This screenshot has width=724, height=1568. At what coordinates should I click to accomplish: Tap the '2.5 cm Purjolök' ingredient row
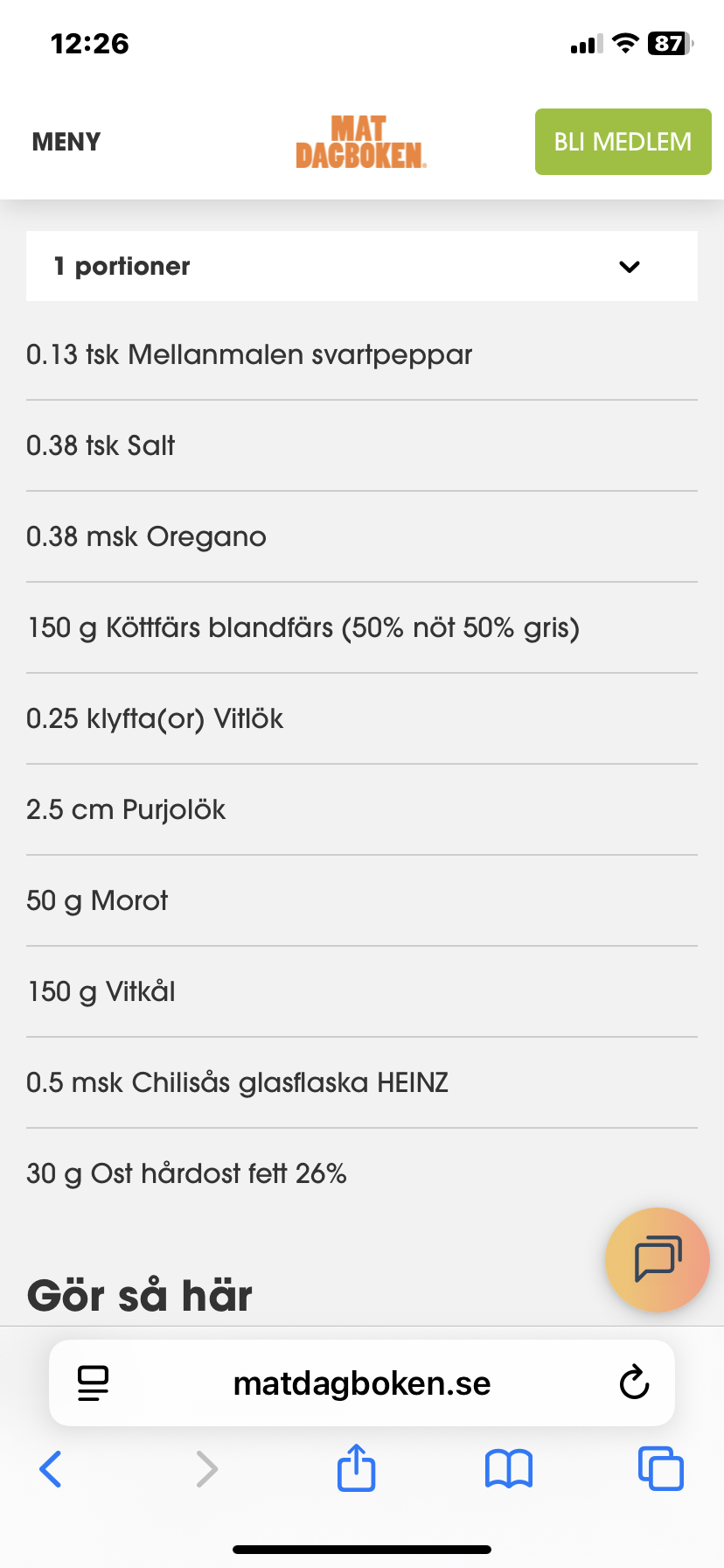pyautogui.click(x=126, y=809)
